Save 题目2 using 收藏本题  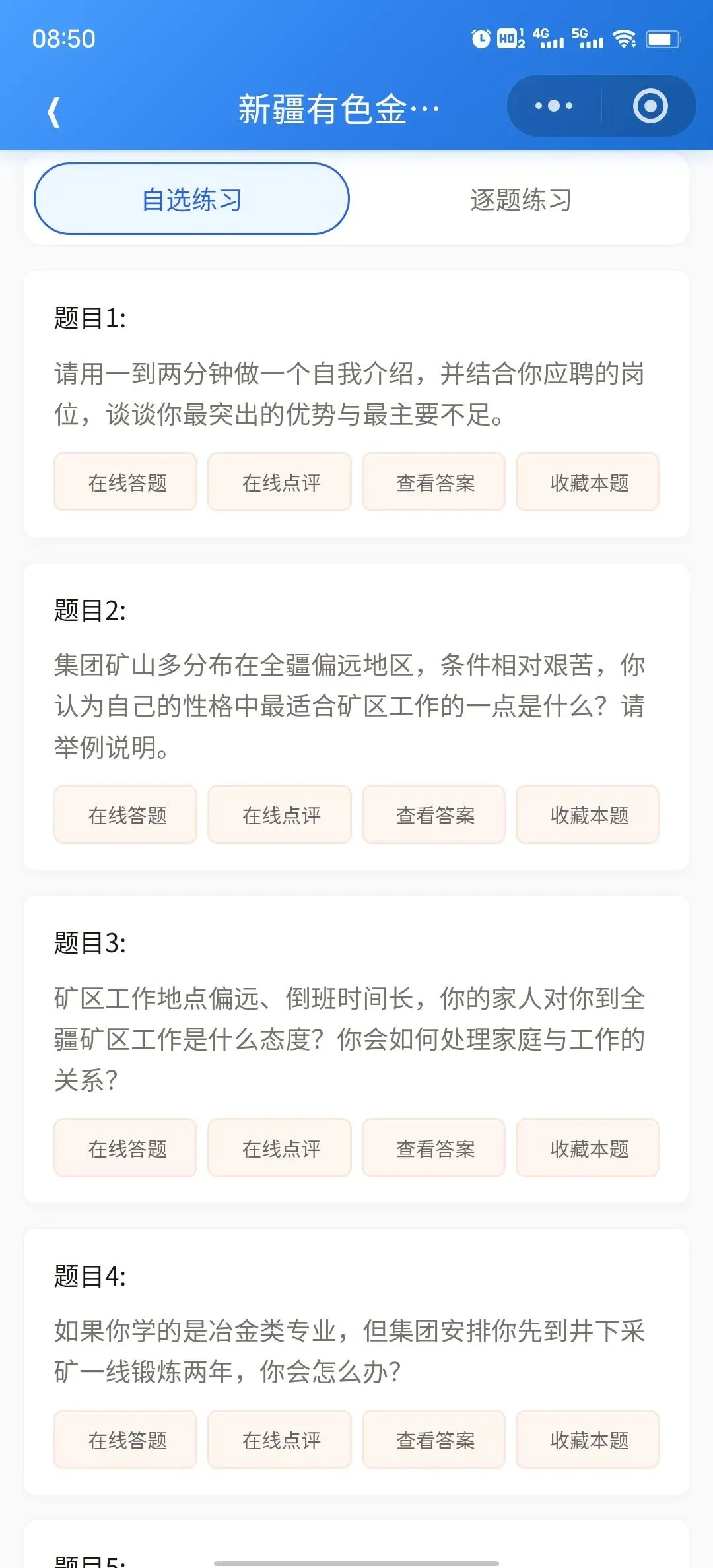point(588,814)
